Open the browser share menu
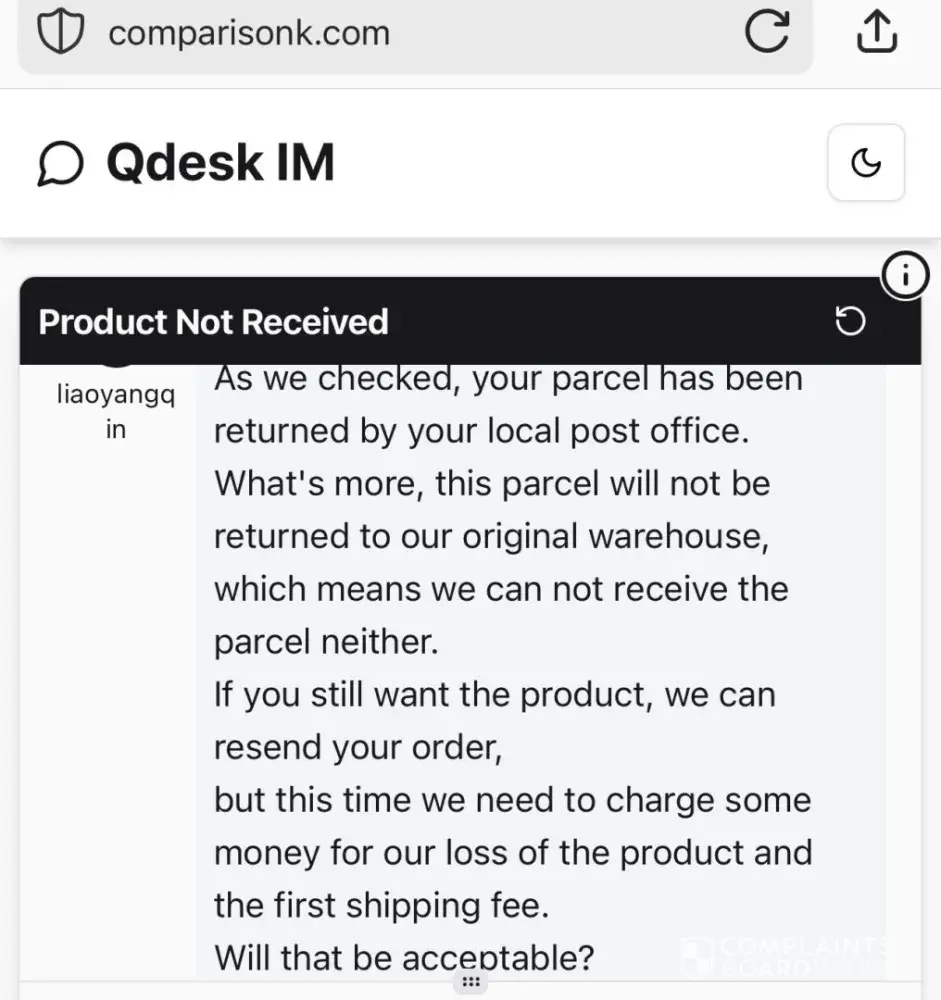The height and width of the screenshot is (1000, 941). (877, 32)
